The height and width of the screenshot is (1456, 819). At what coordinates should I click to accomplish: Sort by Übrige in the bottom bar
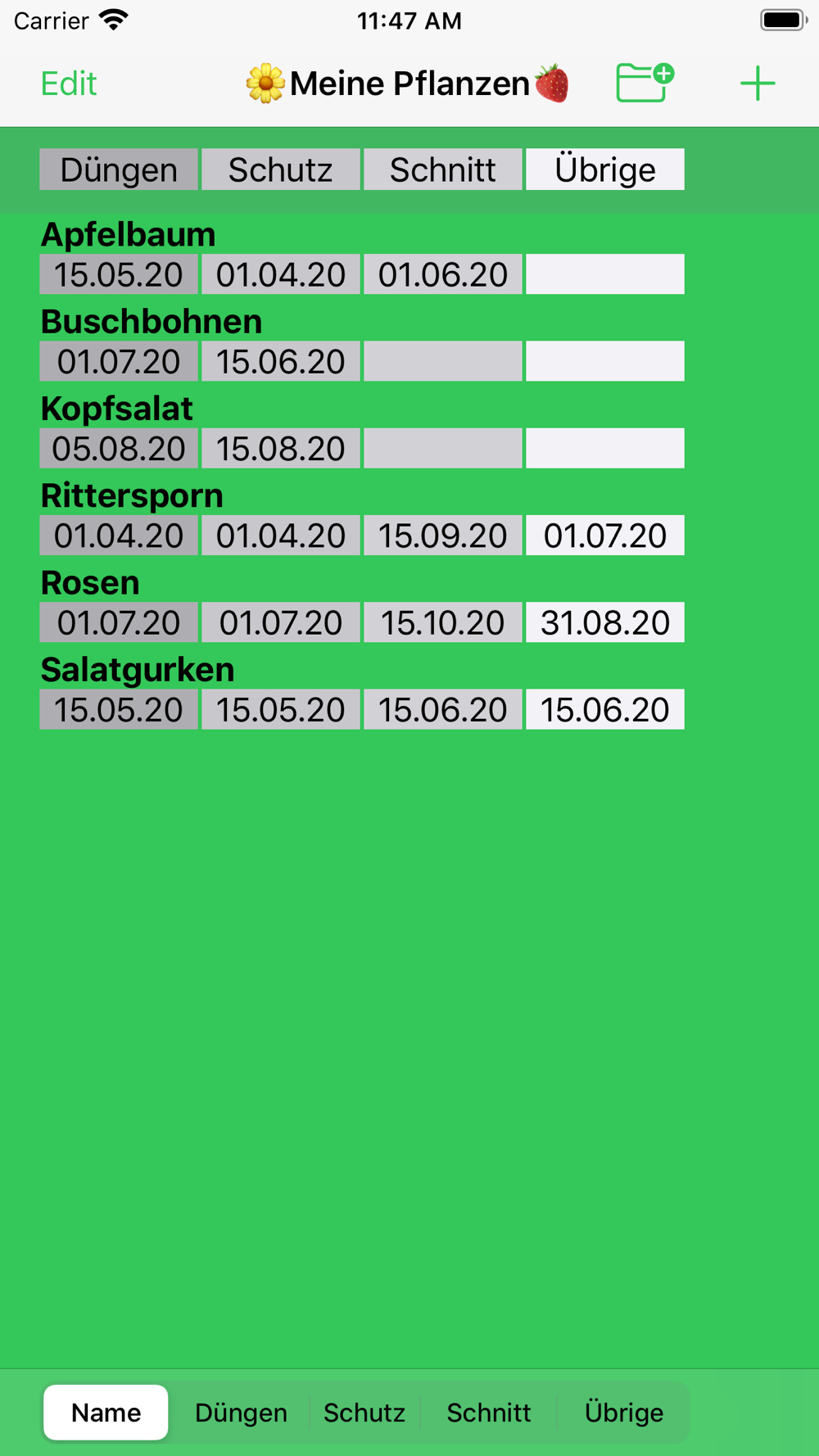coord(624,1412)
